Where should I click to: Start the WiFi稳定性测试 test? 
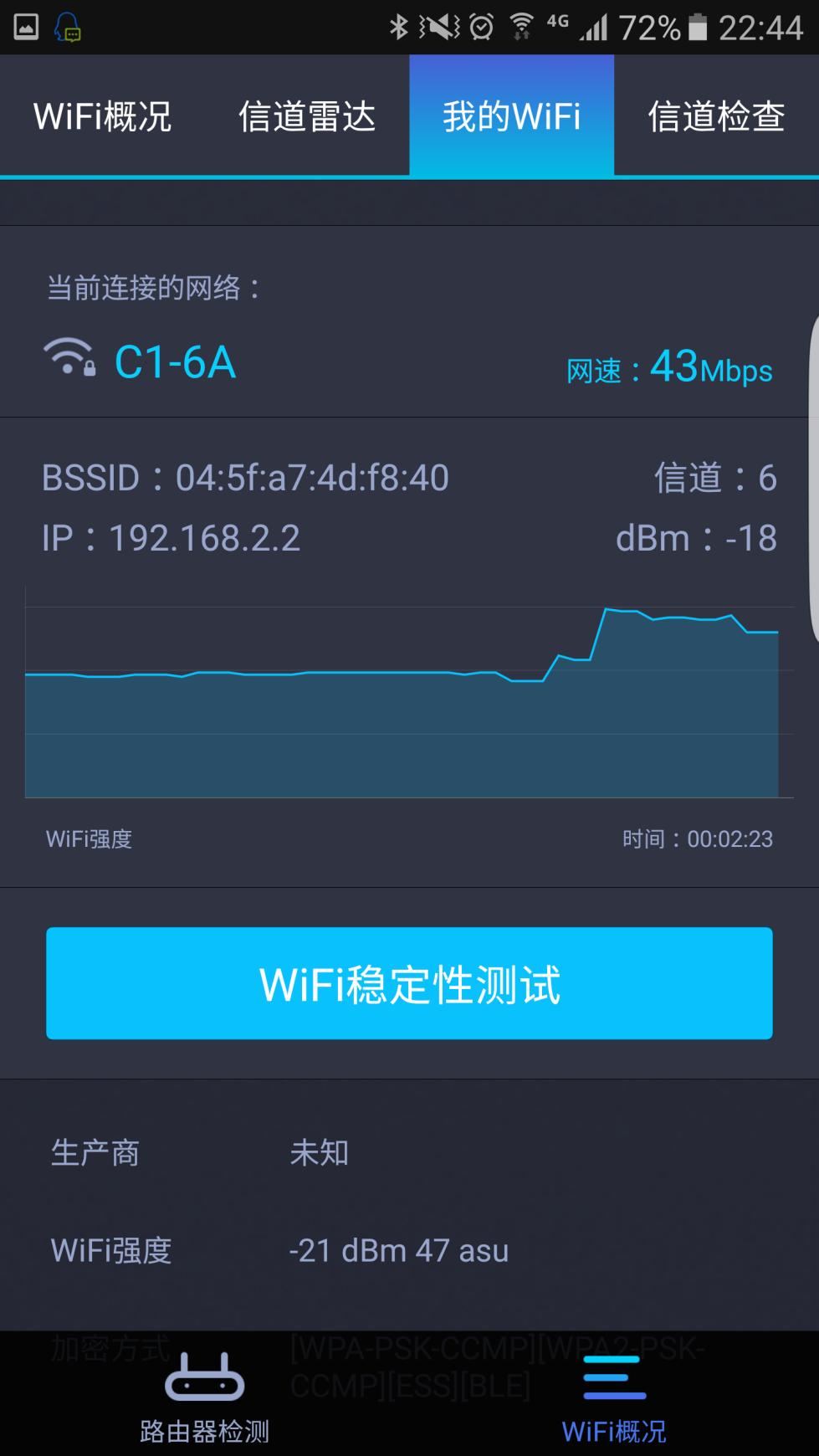click(x=409, y=983)
